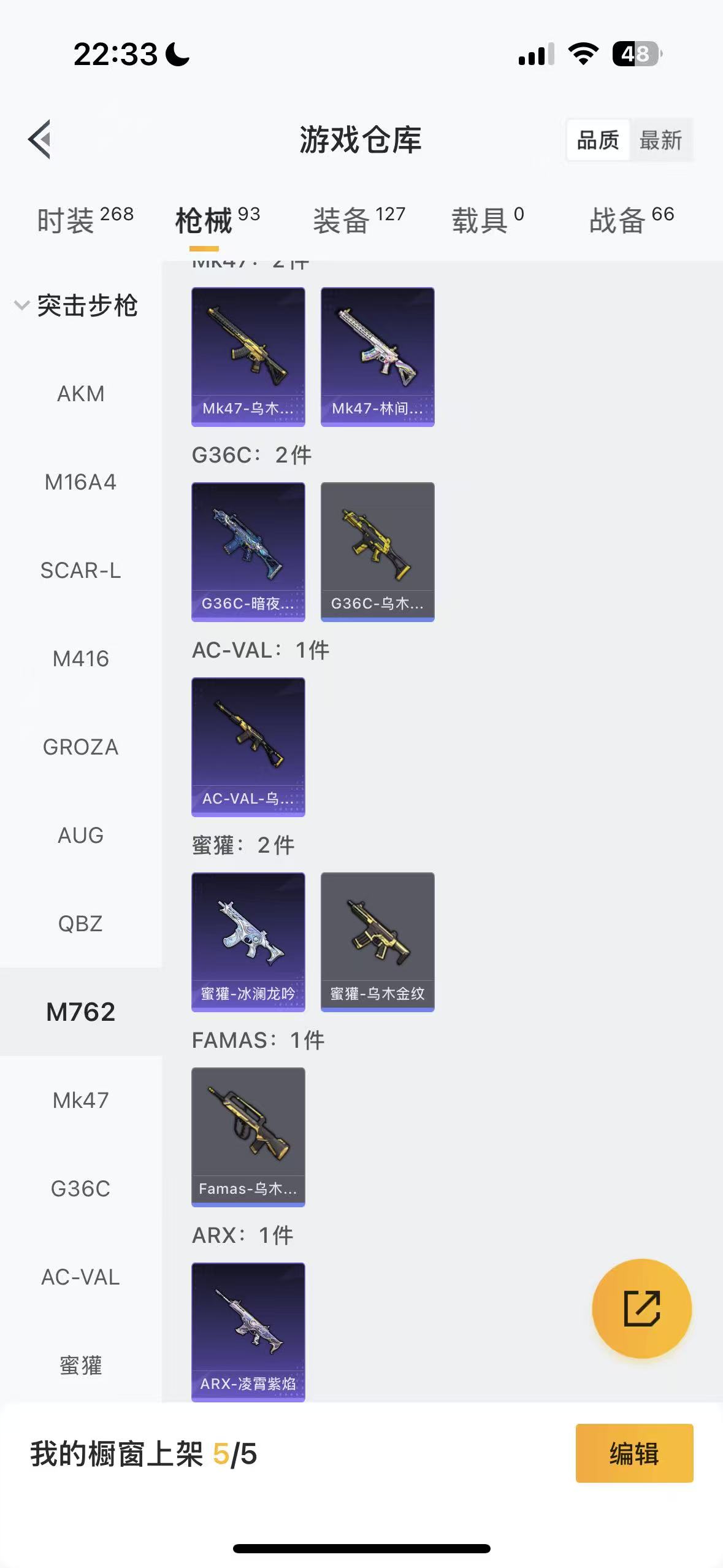Open the Mk47-林间 skin tile
This screenshot has height=1568, width=723.
tap(377, 356)
